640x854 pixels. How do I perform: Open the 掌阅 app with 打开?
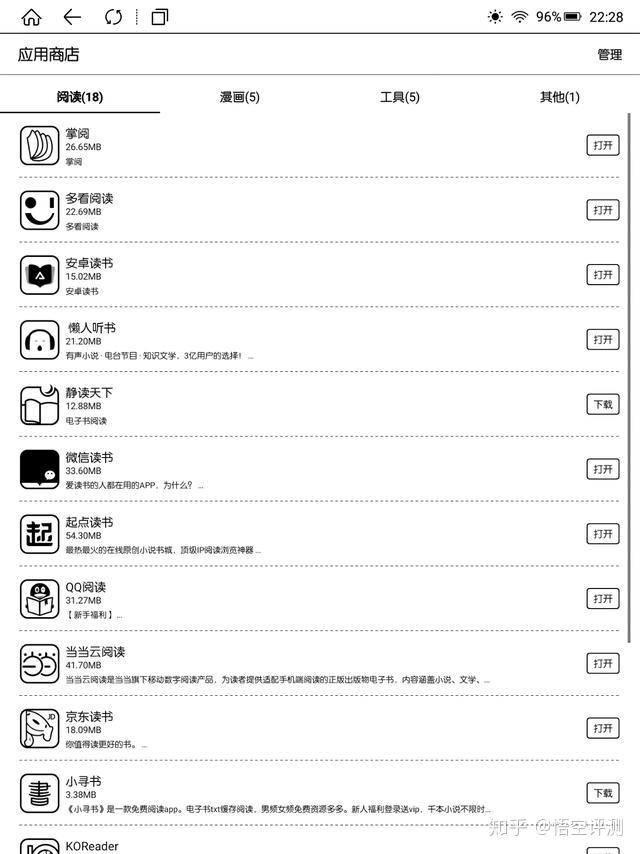(602, 145)
